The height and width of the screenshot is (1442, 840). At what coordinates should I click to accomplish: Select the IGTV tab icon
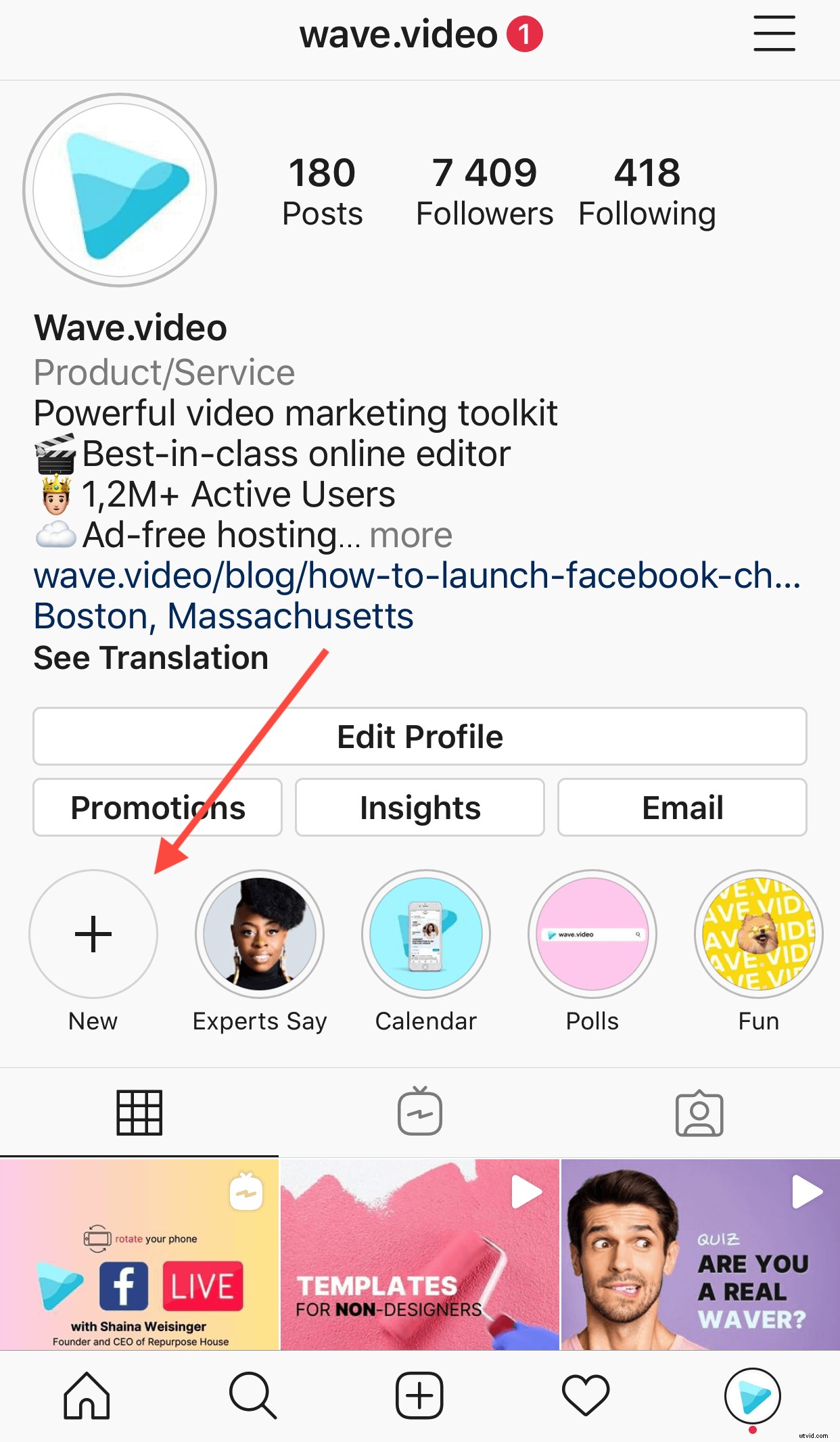click(419, 1113)
